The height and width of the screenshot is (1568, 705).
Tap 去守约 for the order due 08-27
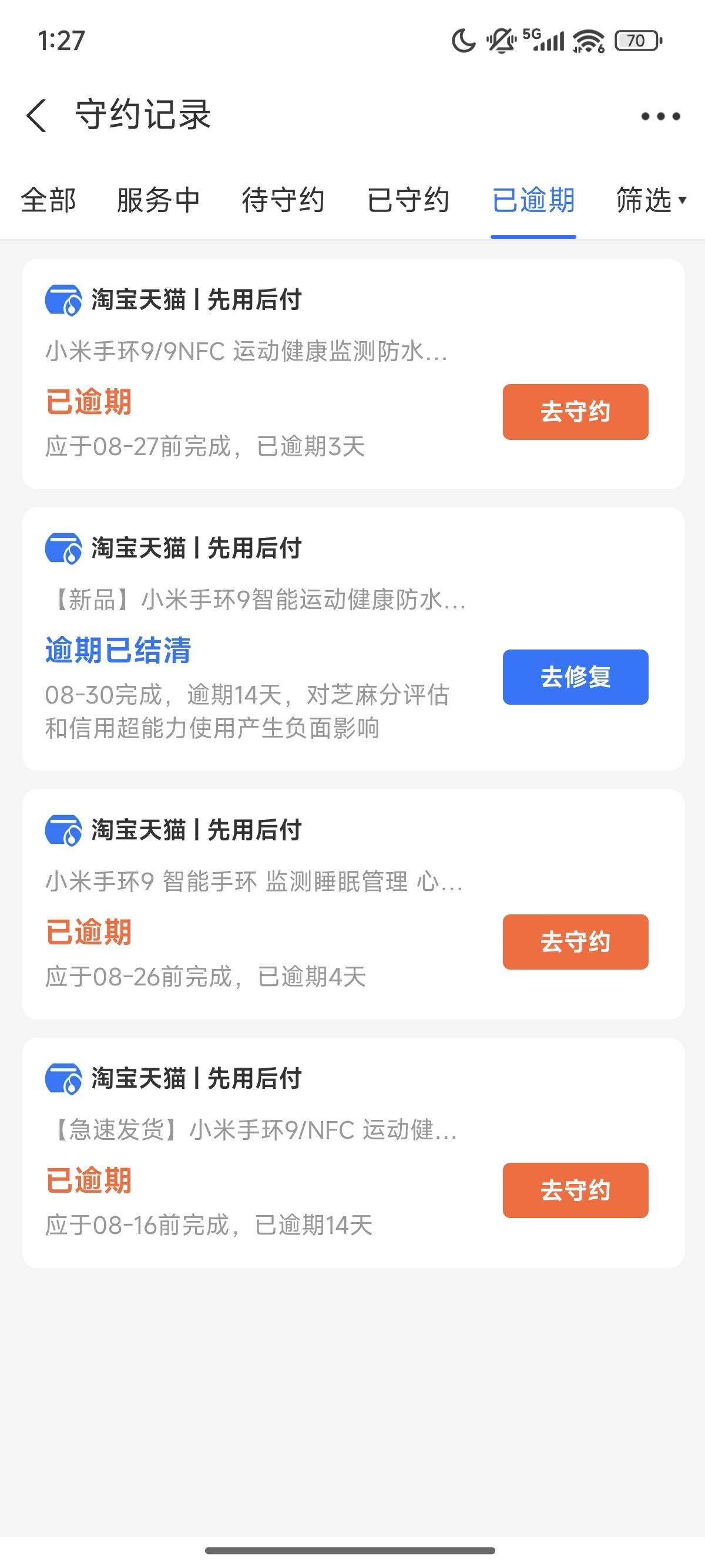click(575, 412)
